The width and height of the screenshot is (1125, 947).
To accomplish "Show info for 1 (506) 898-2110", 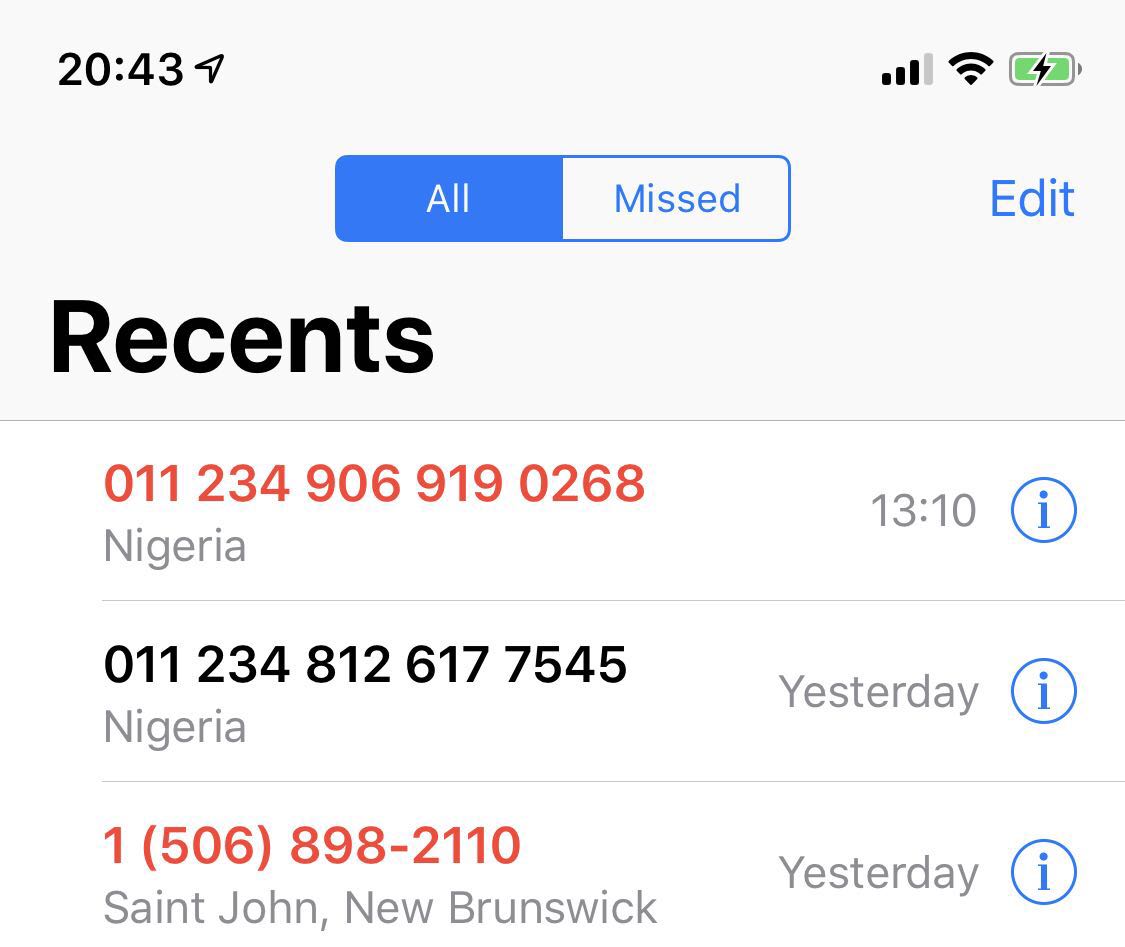I will [1043, 872].
